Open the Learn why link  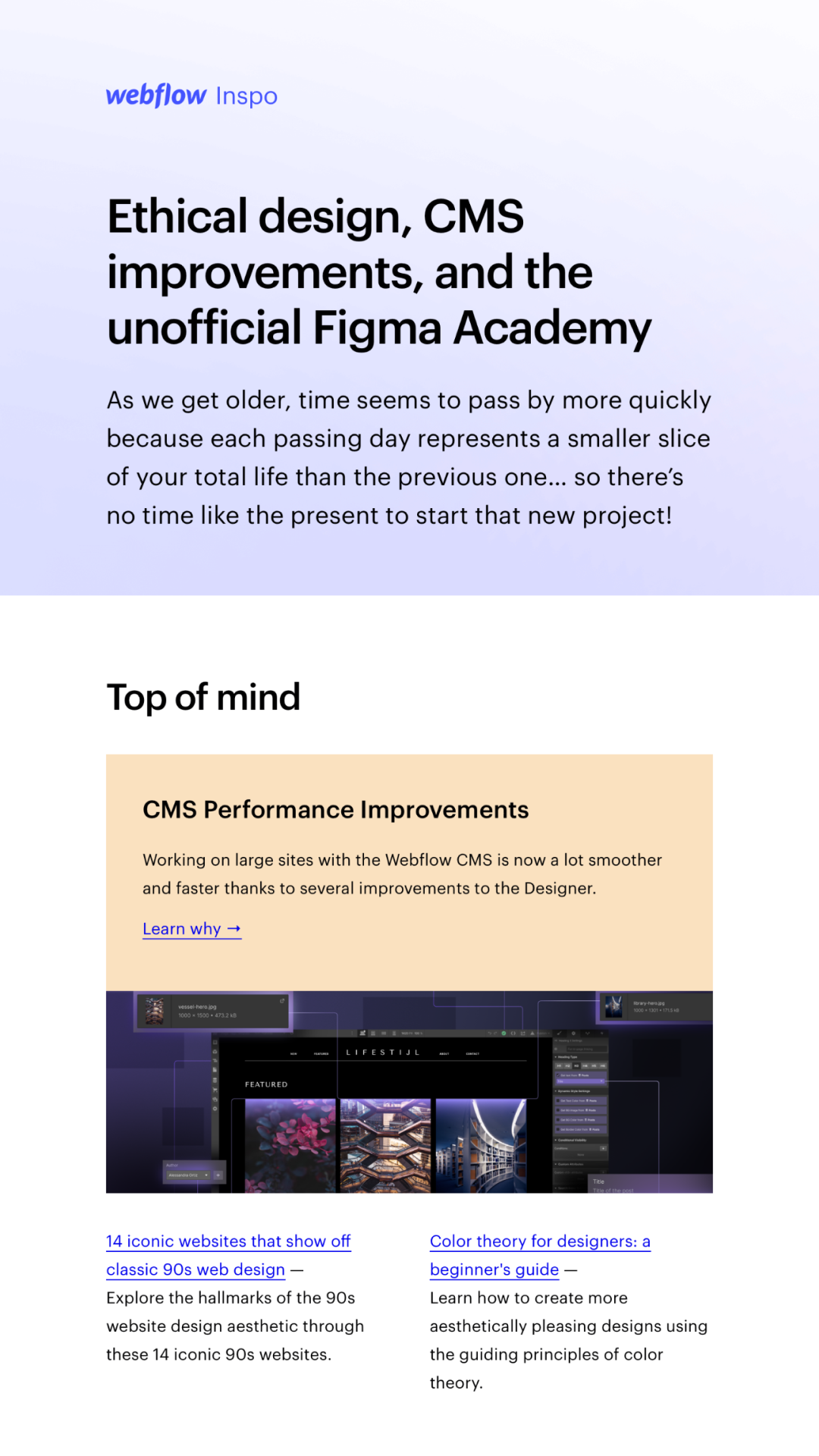(x=191, y=929)
